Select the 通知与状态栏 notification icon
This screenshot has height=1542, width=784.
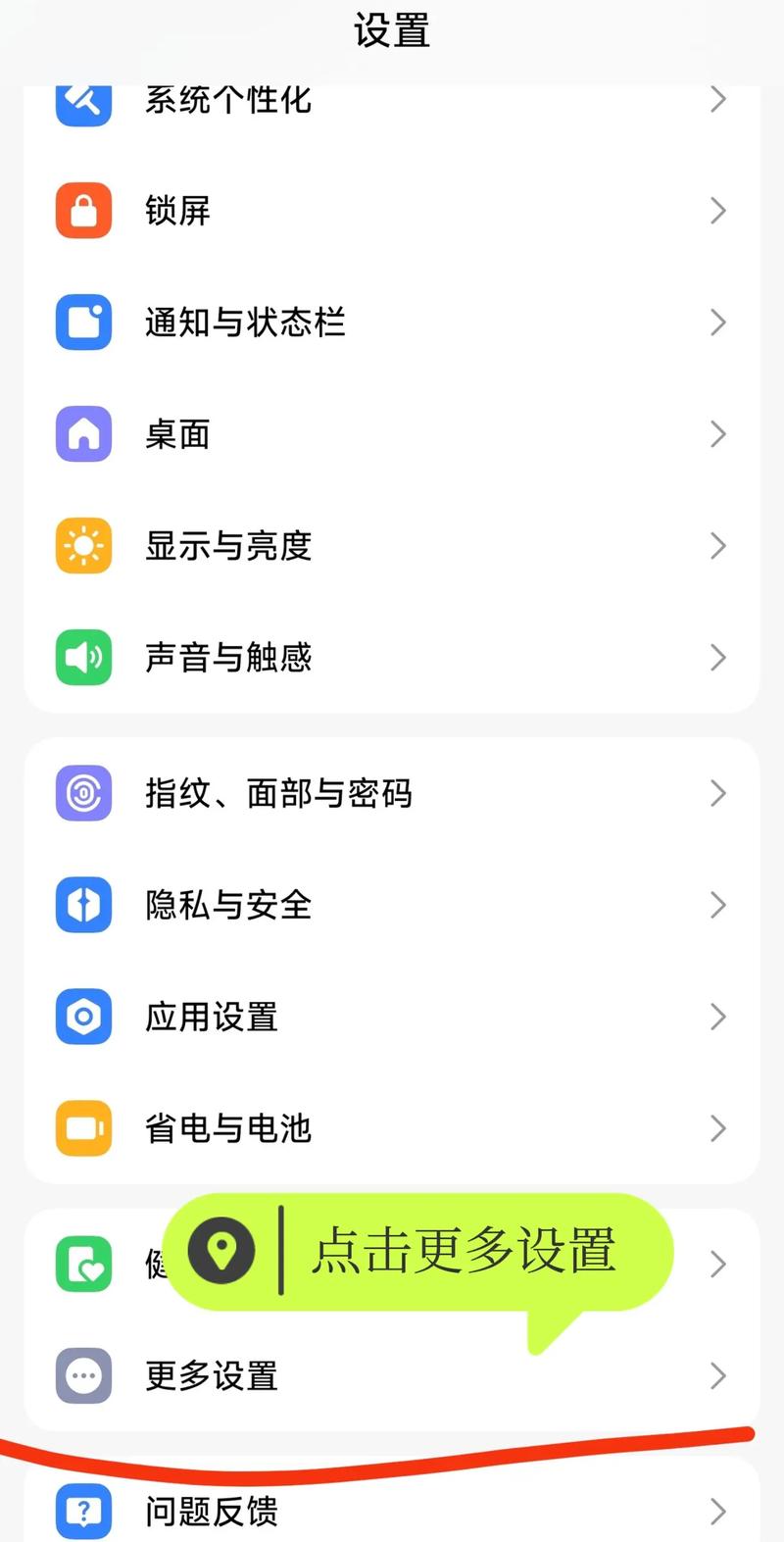coord(82,323)
